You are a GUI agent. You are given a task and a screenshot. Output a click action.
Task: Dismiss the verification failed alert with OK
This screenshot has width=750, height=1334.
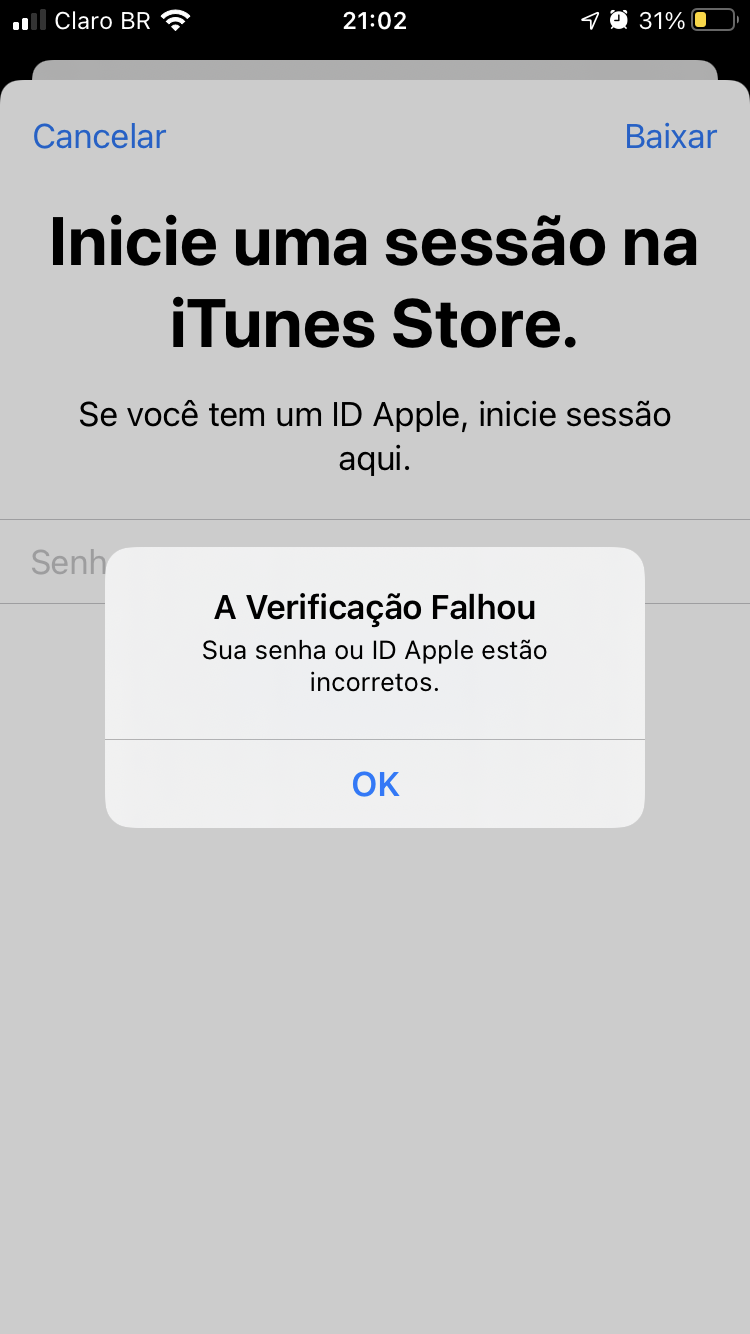pos(375,784)
